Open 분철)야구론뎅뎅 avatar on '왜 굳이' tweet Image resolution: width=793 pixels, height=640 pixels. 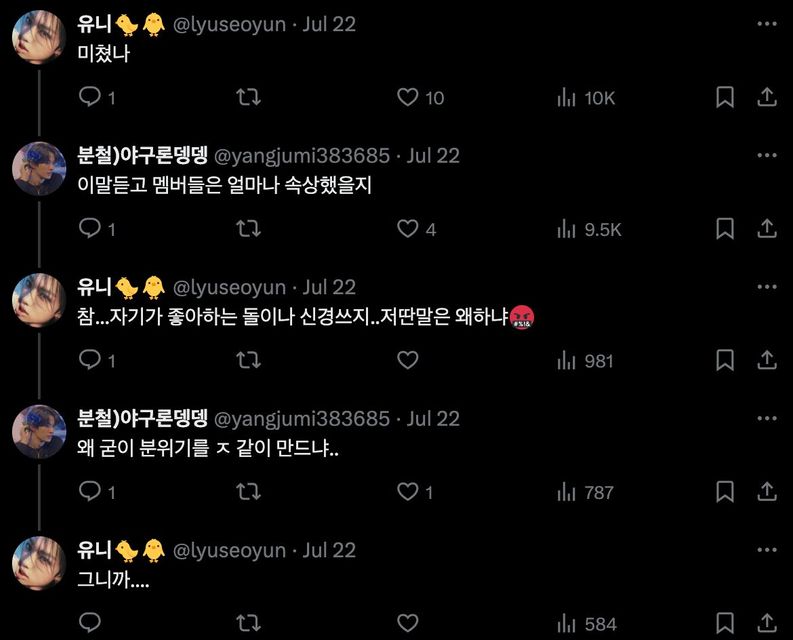pyautogui.click(x=39, y=432)
